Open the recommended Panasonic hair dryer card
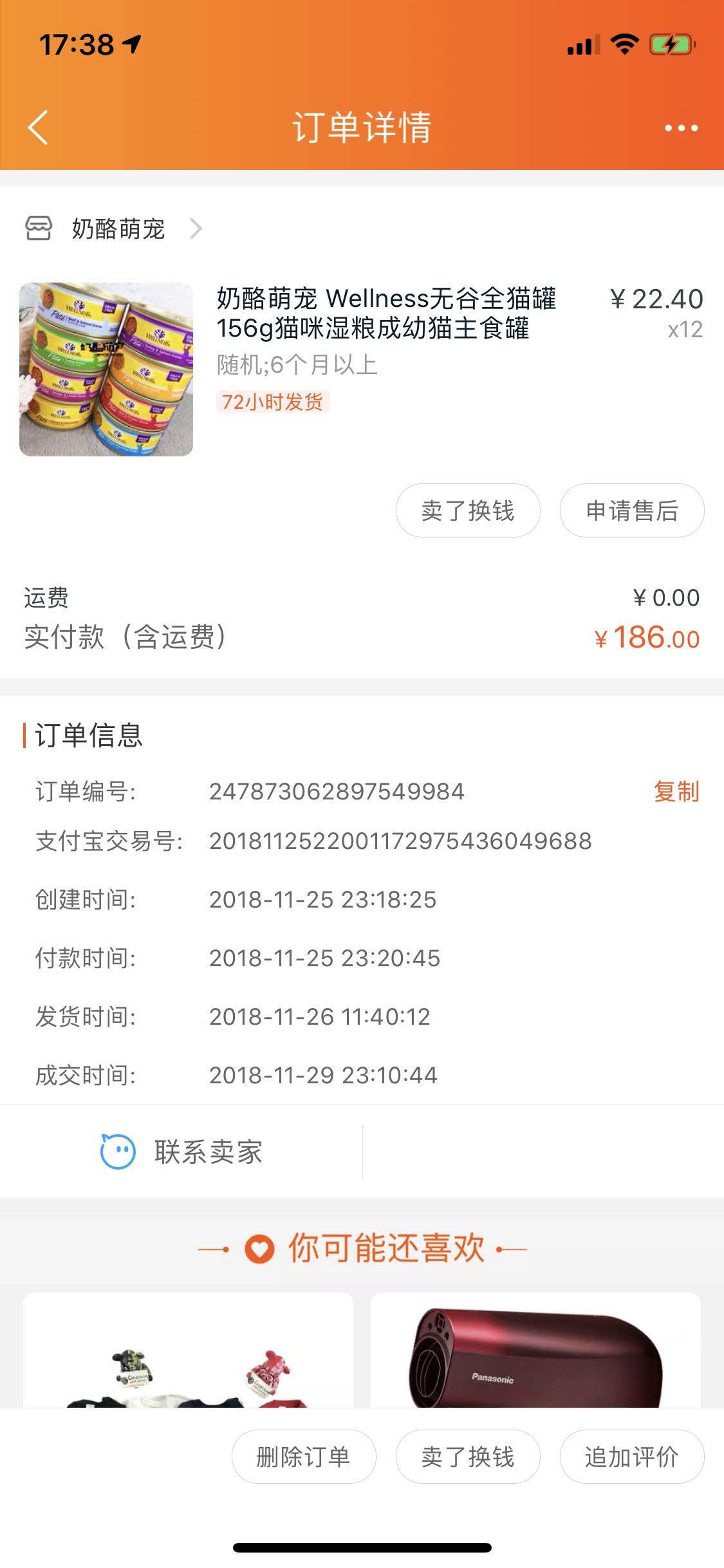 (x=535, y=1350)
